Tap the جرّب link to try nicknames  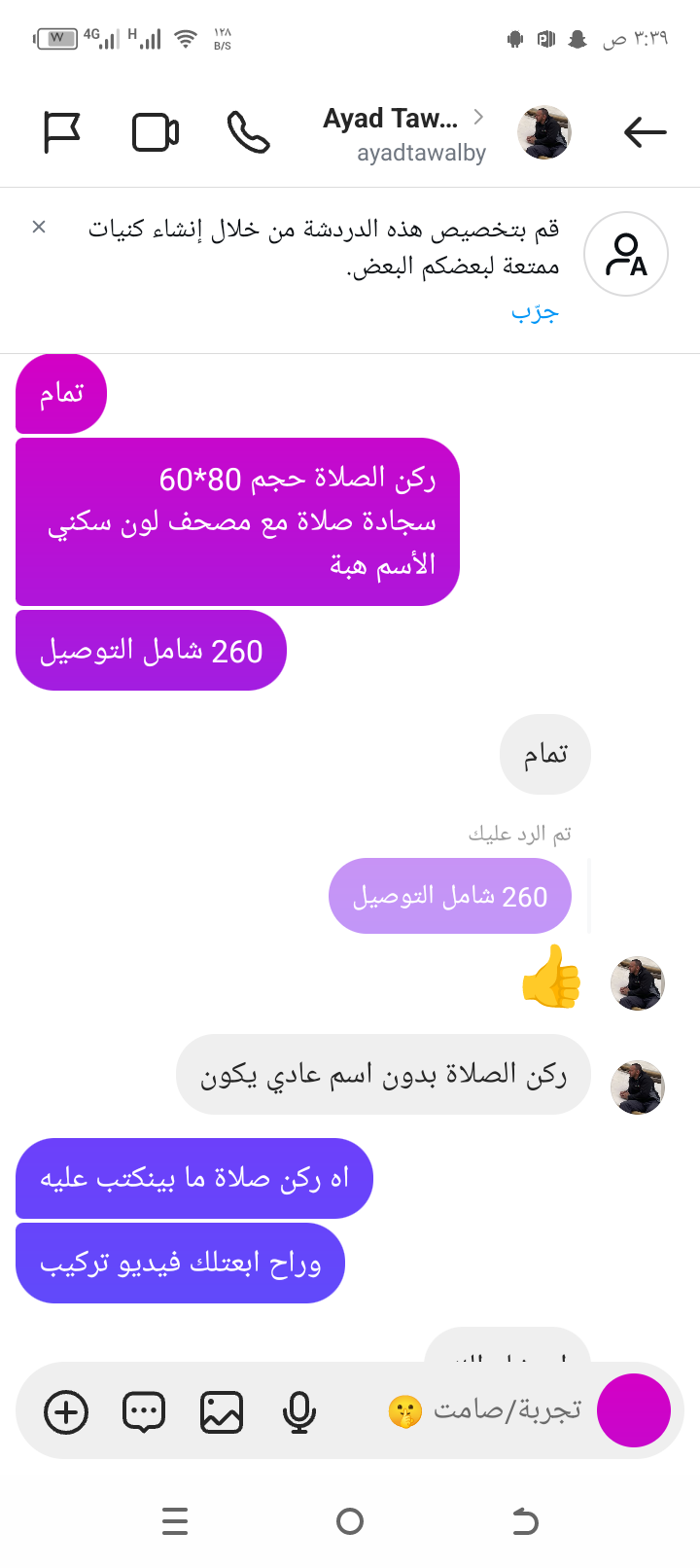[x=535, y=312]
